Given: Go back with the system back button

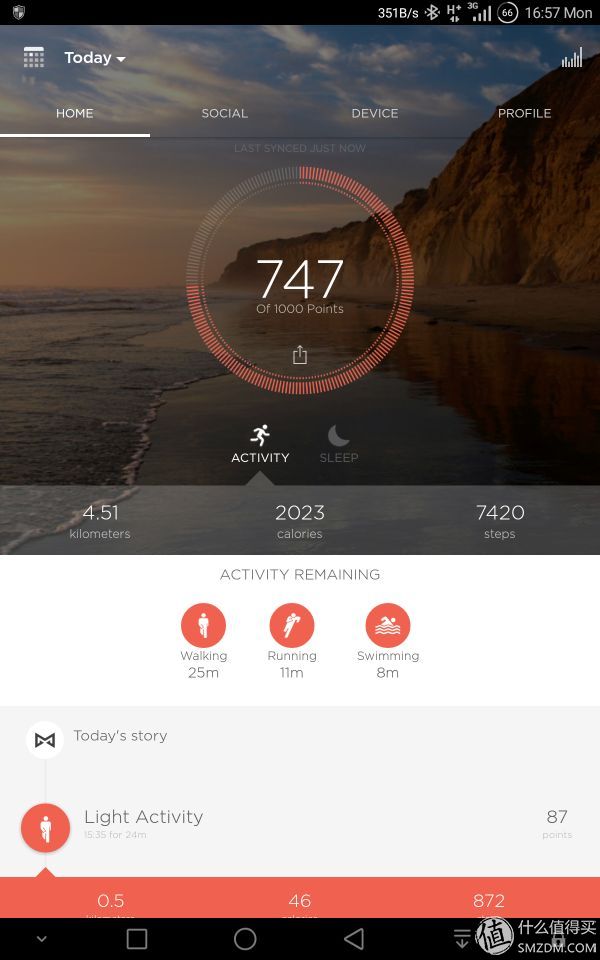Looking at the screenshot, I should pos(353,938).
